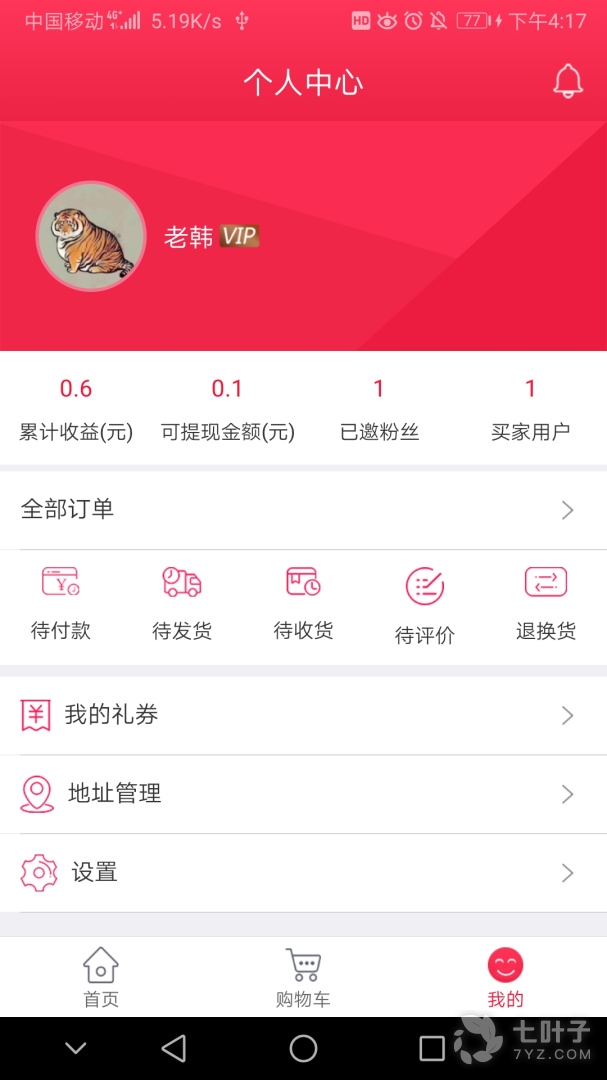This screenshot has height=1080, width=607.
Task: View 可提现金额 withdrawable amount
Action: pos(228,410)
